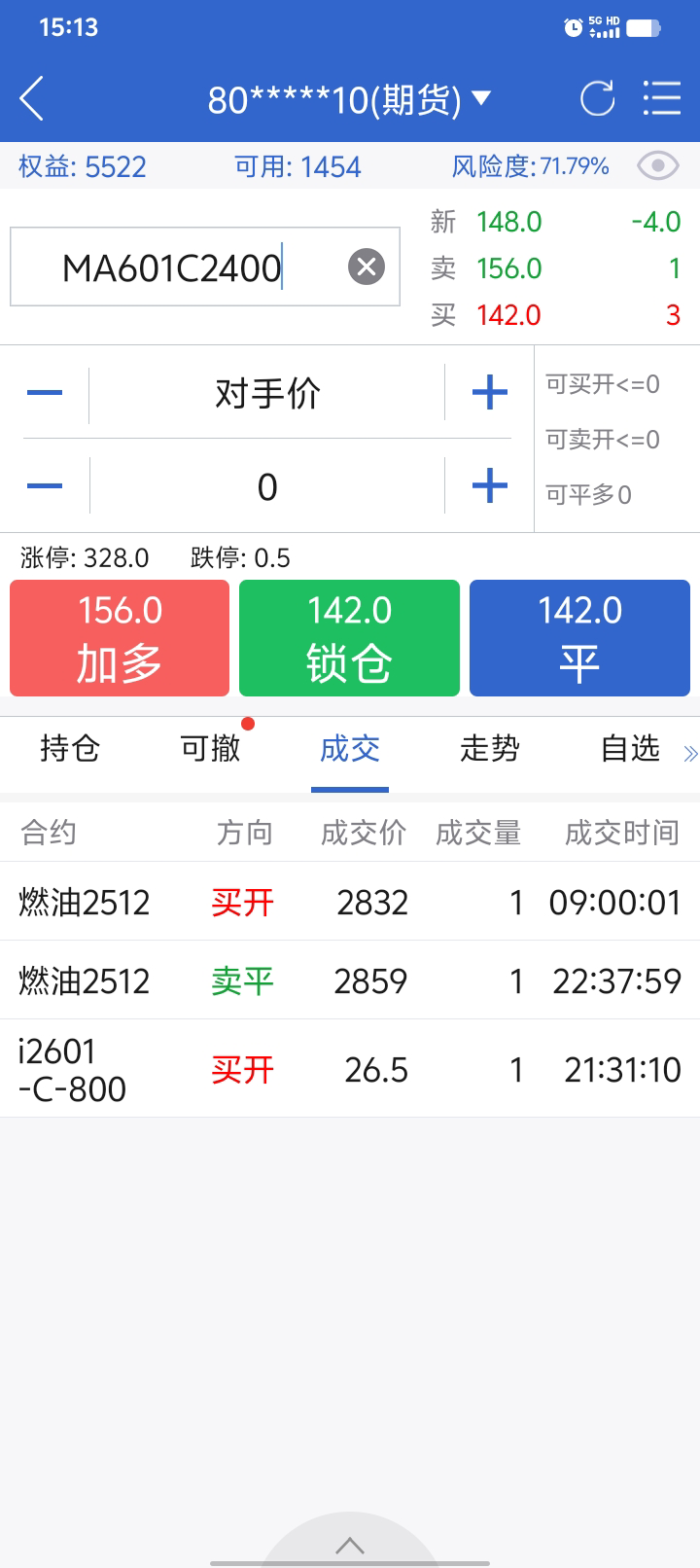Screen dimensions: 700x1568
Task: Decrease the order price
Action: [45, 393]
